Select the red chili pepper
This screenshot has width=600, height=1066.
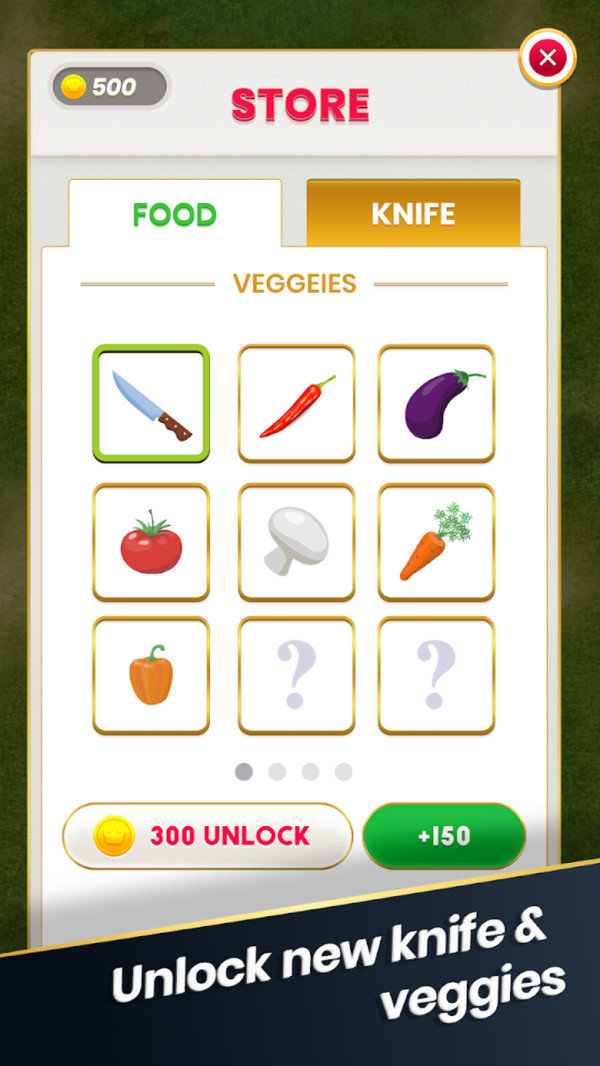(296, 403)
